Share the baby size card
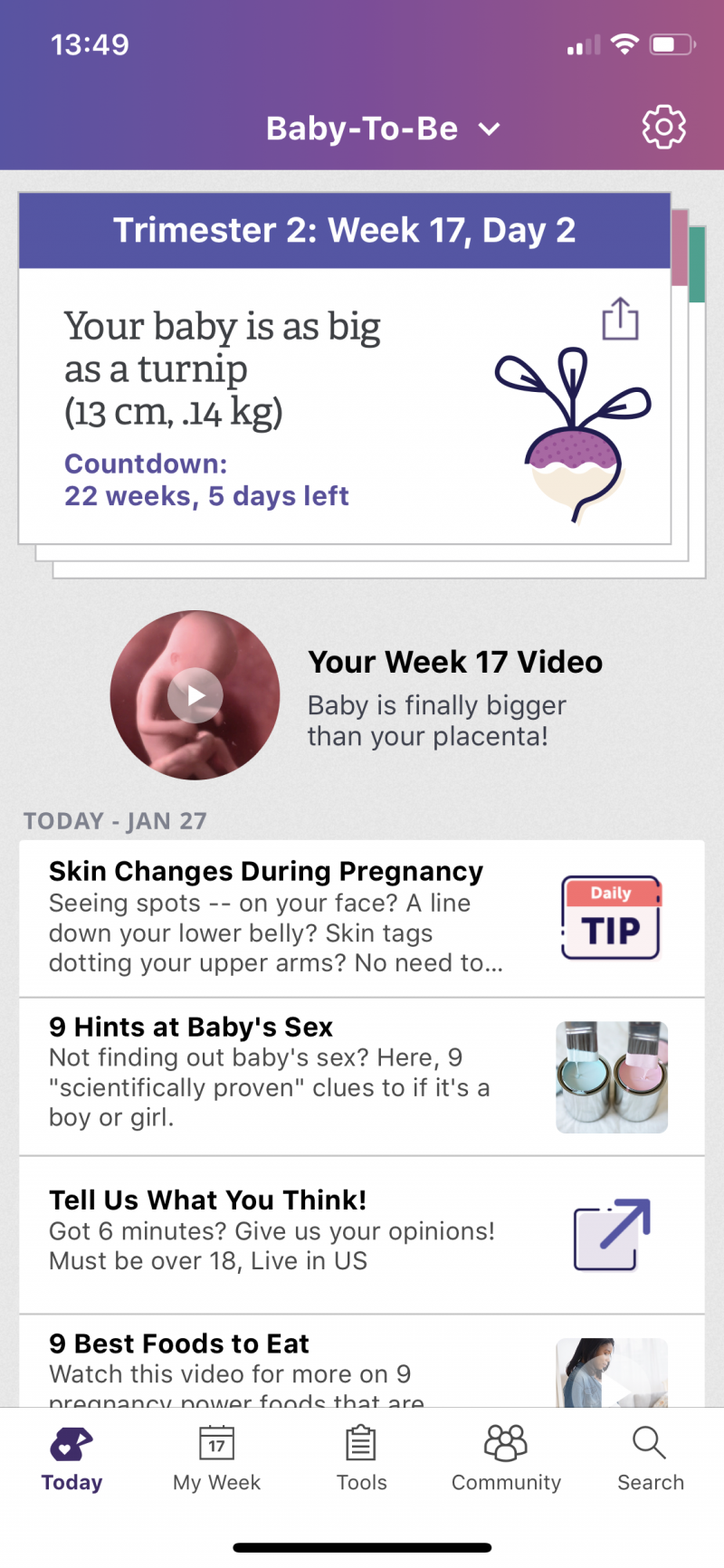The width and height of the screenshot is (724, 1568). (x=620, y=319)
